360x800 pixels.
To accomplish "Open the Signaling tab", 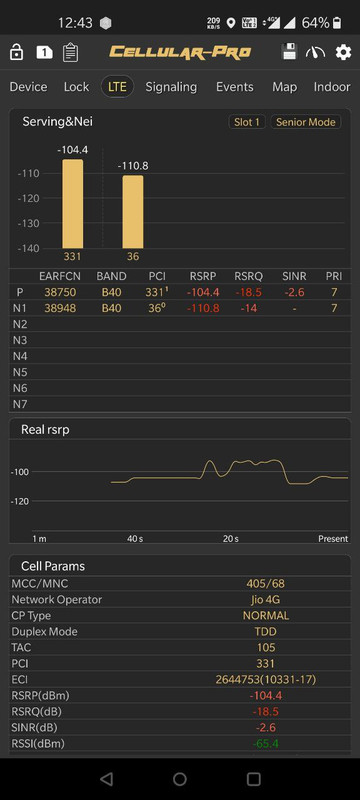I will 171,87.
